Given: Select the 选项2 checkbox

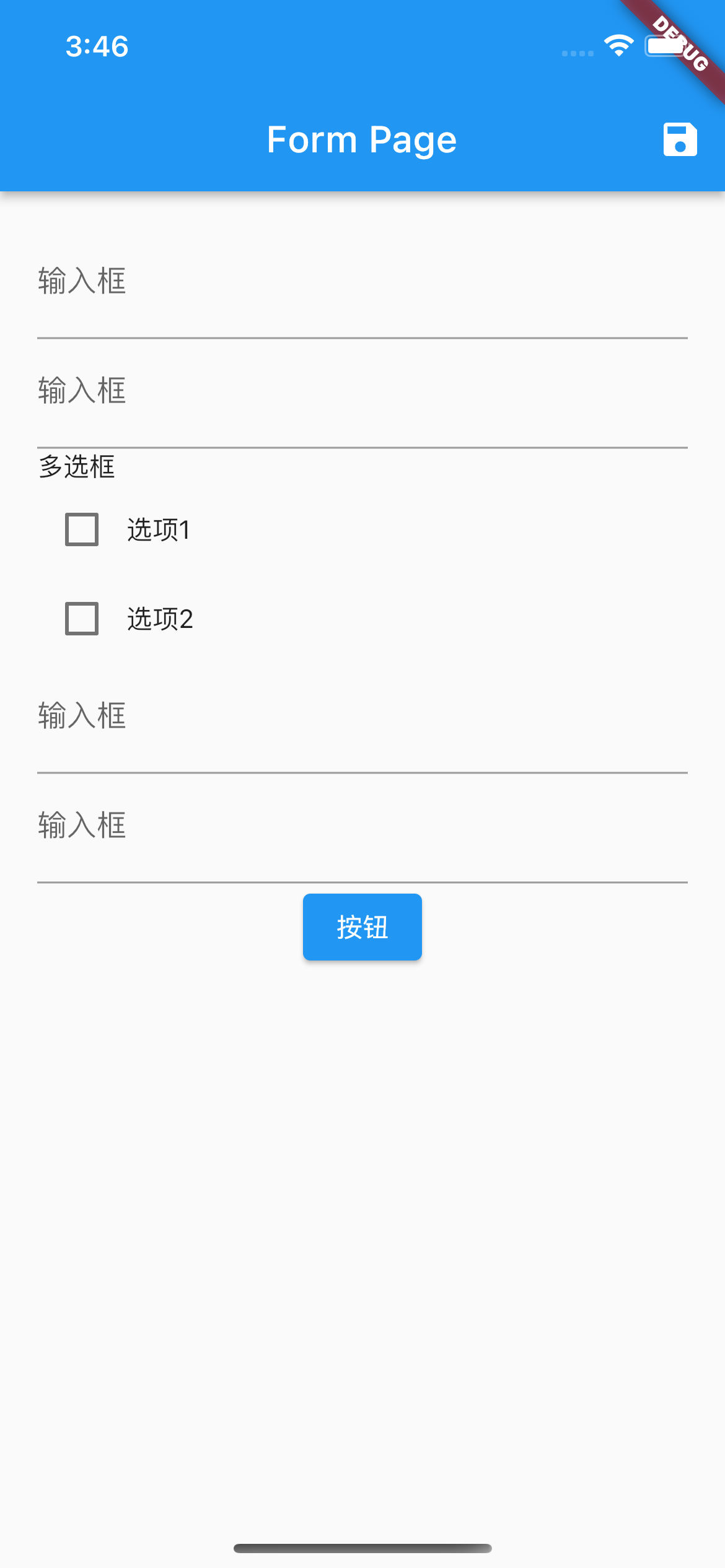Looking at the screenshot, I should pyautogui.click(x=82, y=619).
